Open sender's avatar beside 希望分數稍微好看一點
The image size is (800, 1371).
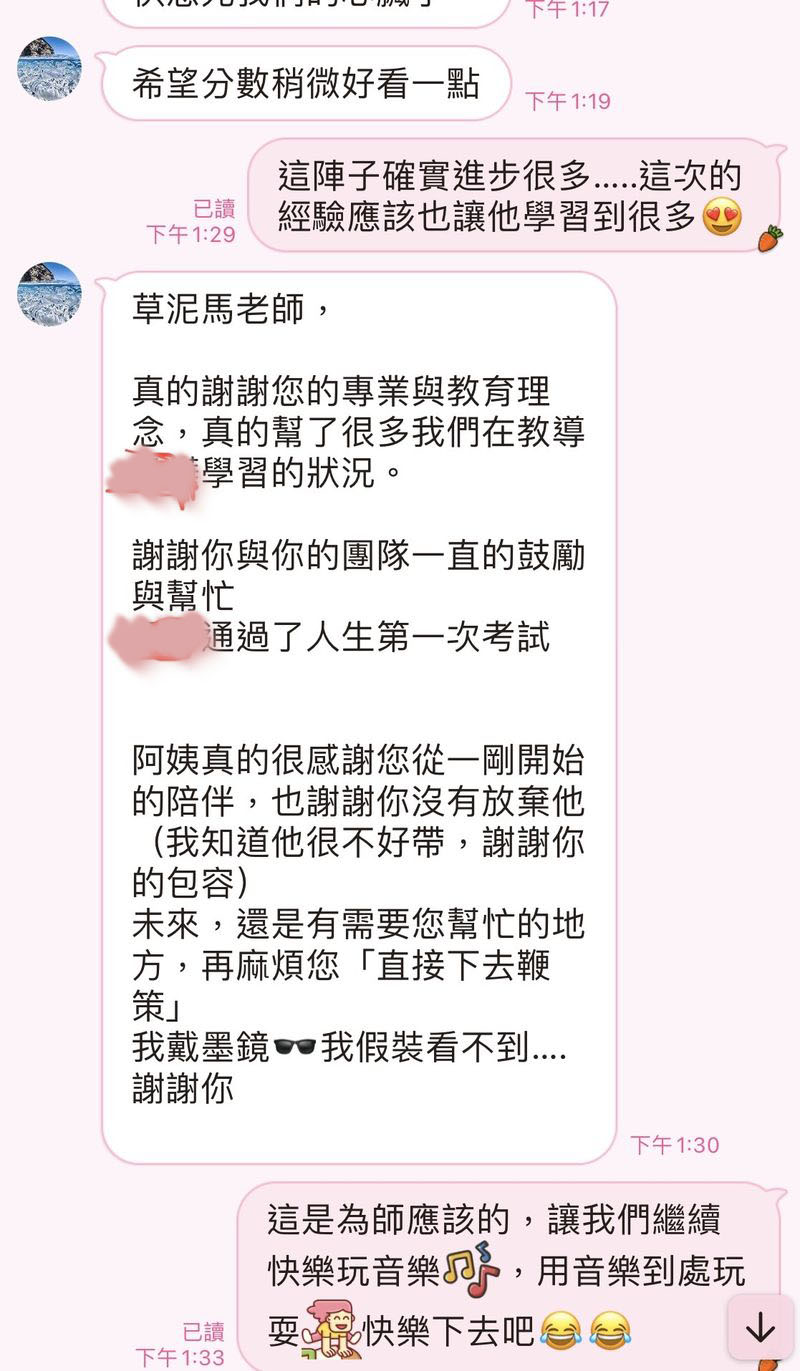(x=50, y=69)
